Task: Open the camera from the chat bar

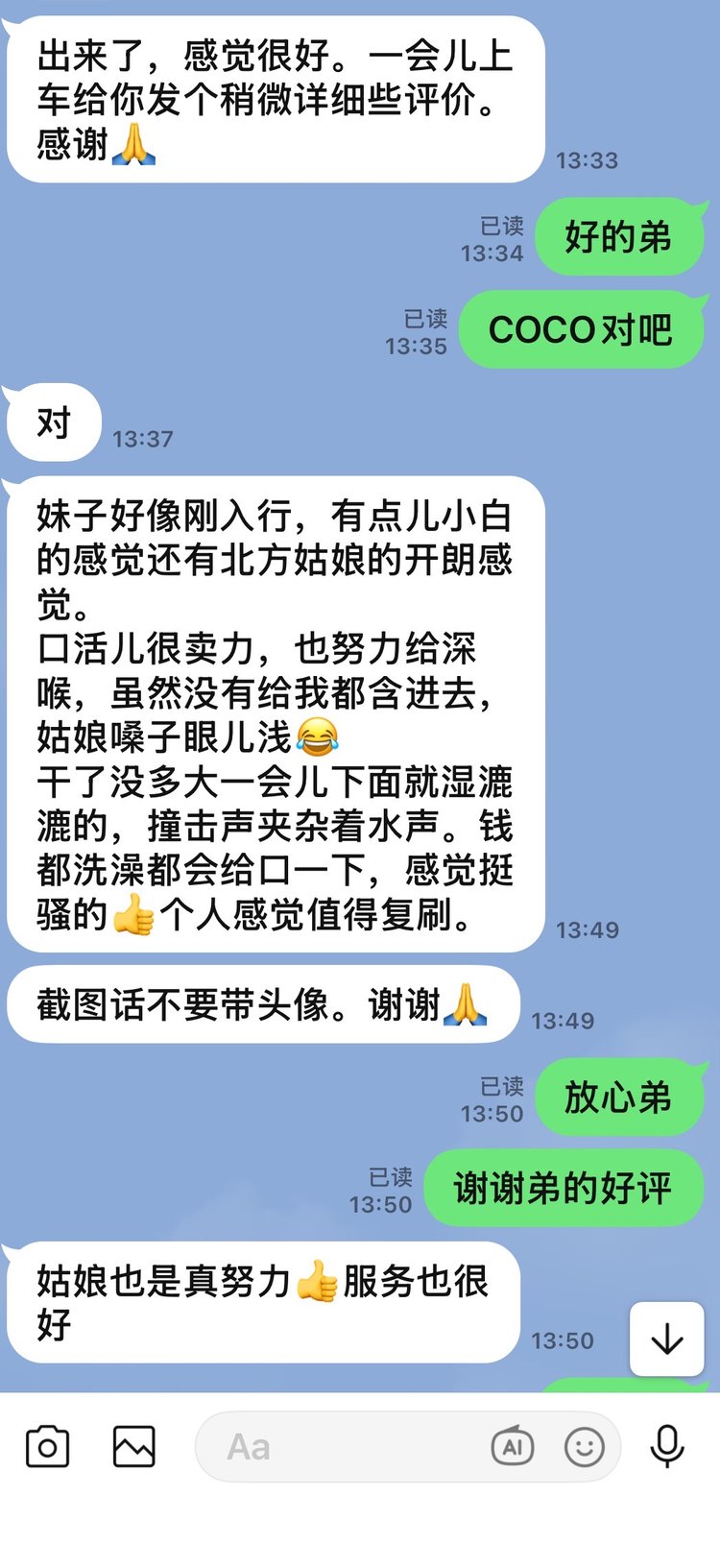Action: [47, 1446]
